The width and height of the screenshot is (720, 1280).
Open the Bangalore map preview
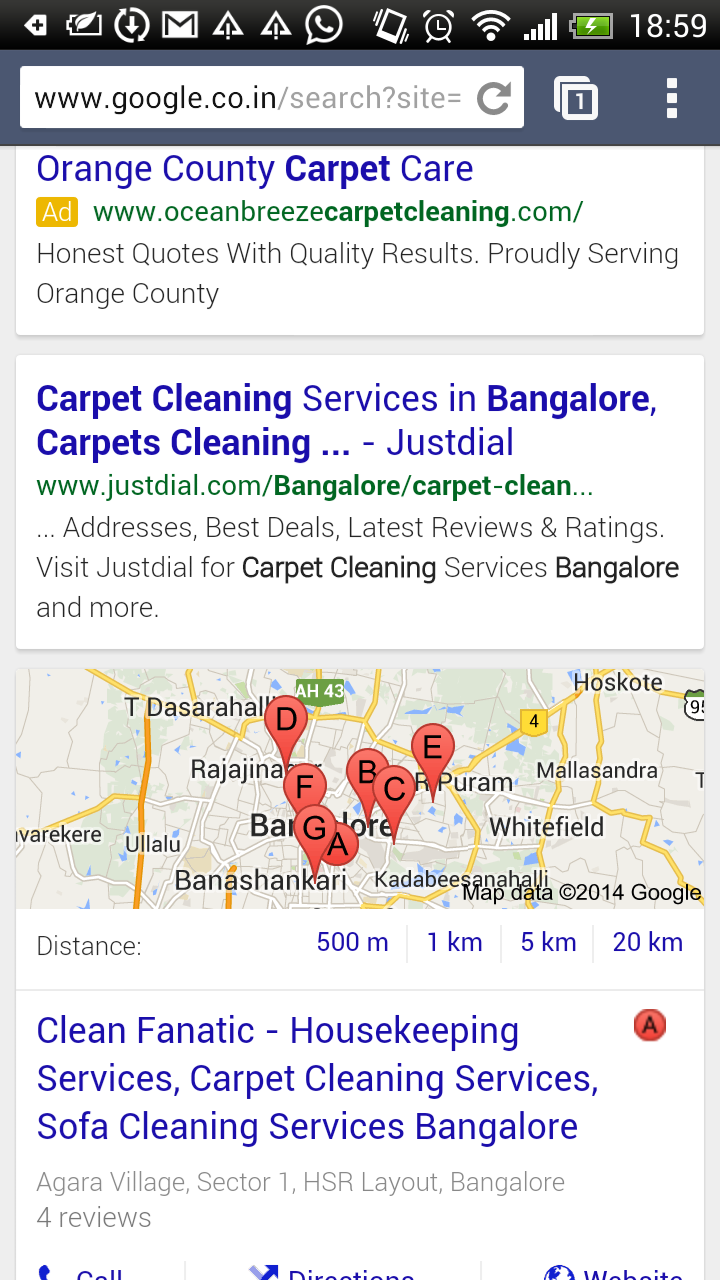click(x=360, y=788)
